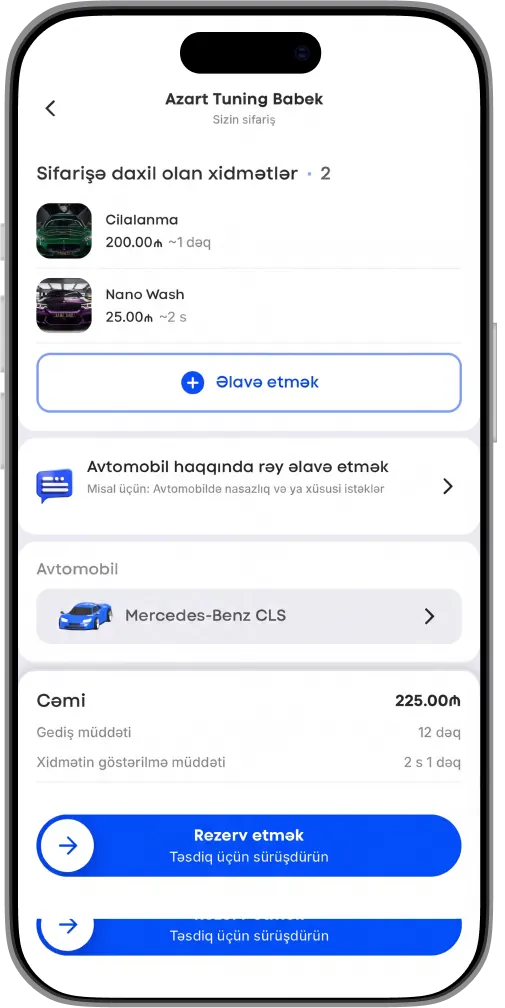Change the Mercedes-Benz CLS vehicle selection
Screen dimensions: 505x1008
[x=249, y=616]
